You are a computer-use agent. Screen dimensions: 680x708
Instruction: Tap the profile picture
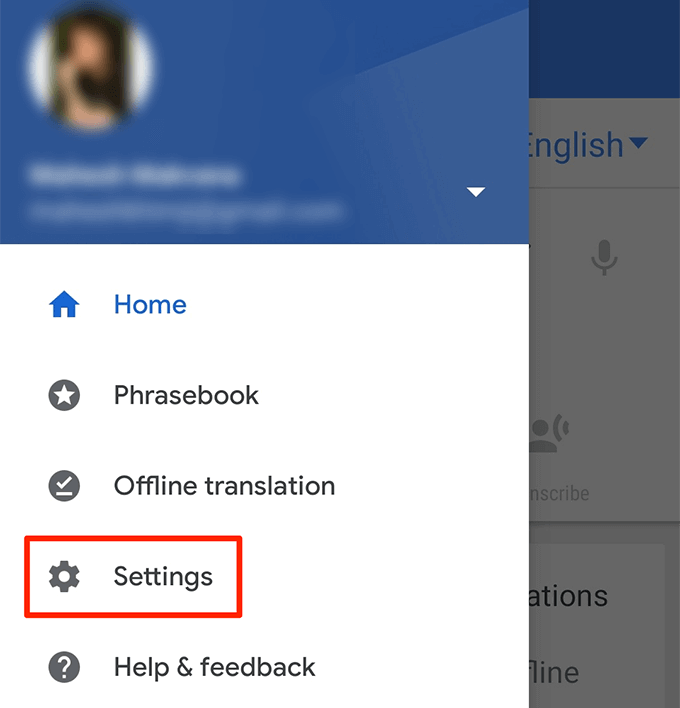click(94, 73)
